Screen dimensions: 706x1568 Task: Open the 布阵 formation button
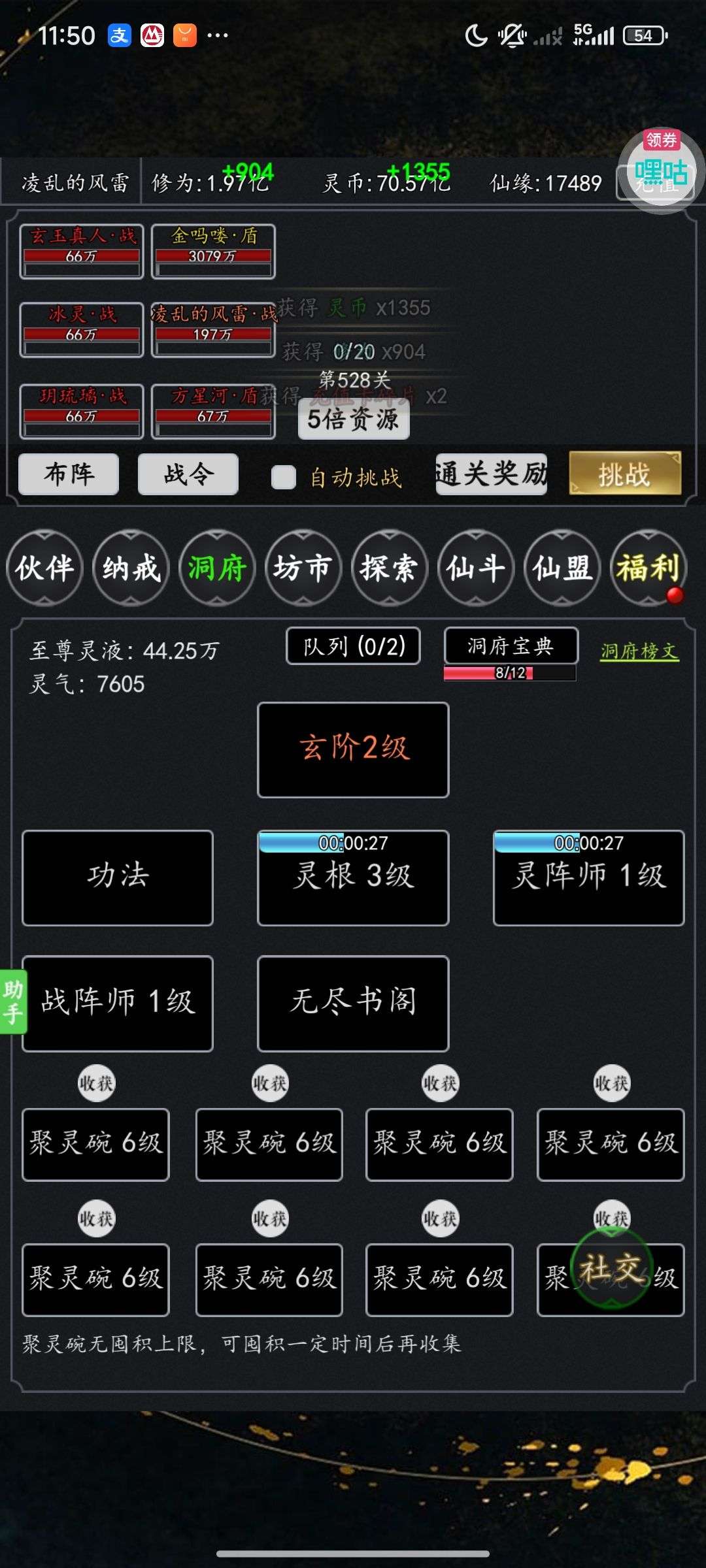(x=69, y=474)
